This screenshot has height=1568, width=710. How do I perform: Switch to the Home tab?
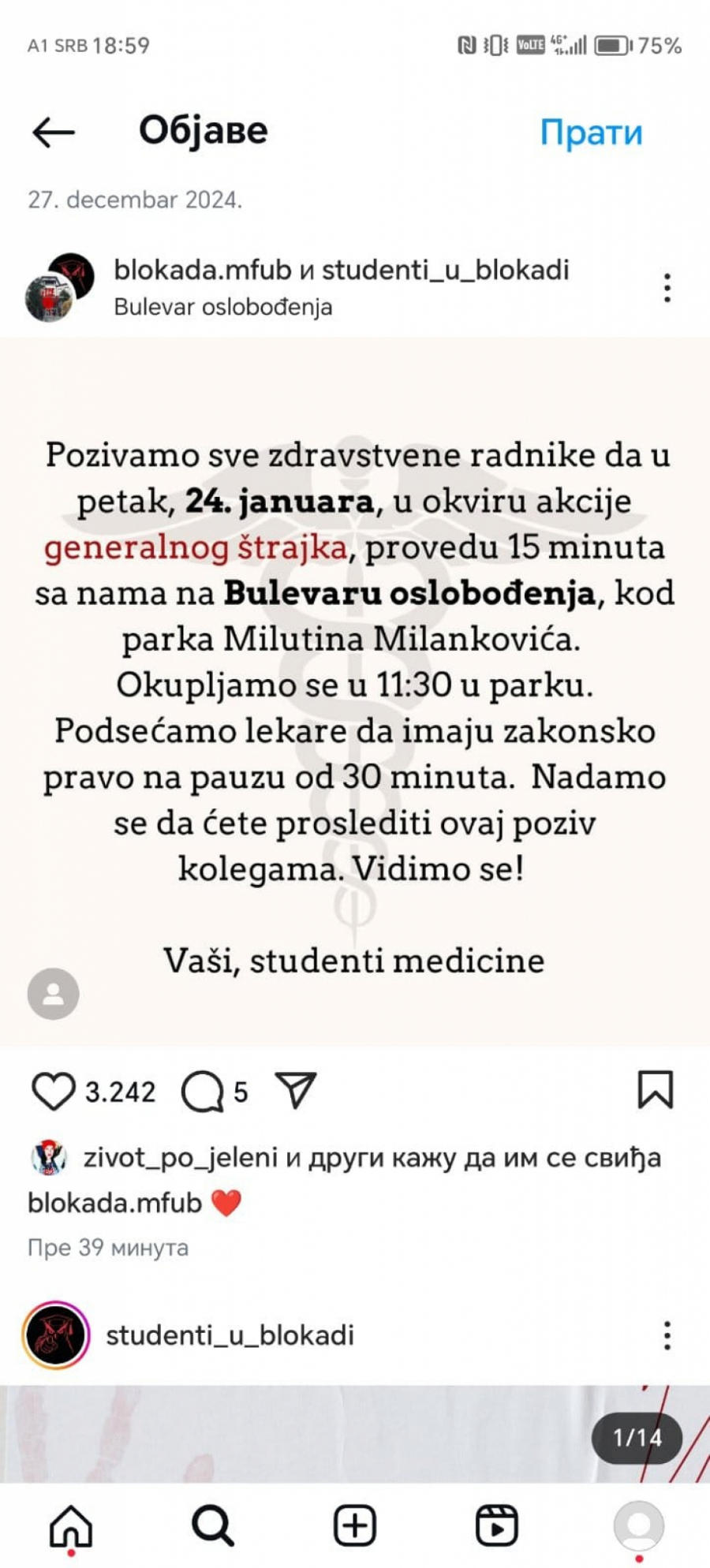tap(71, 1525)
